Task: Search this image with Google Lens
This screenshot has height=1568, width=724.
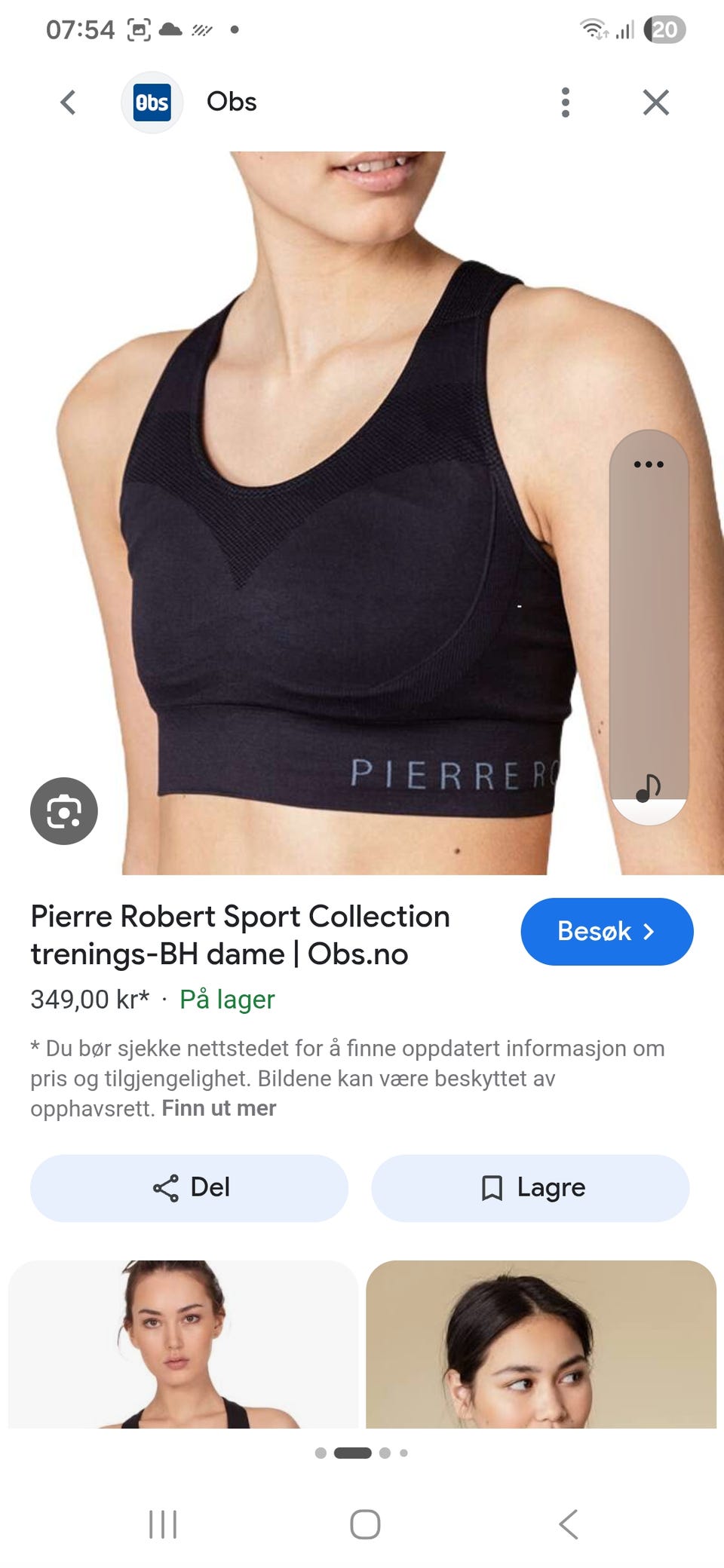Action: tap(64, 811)
